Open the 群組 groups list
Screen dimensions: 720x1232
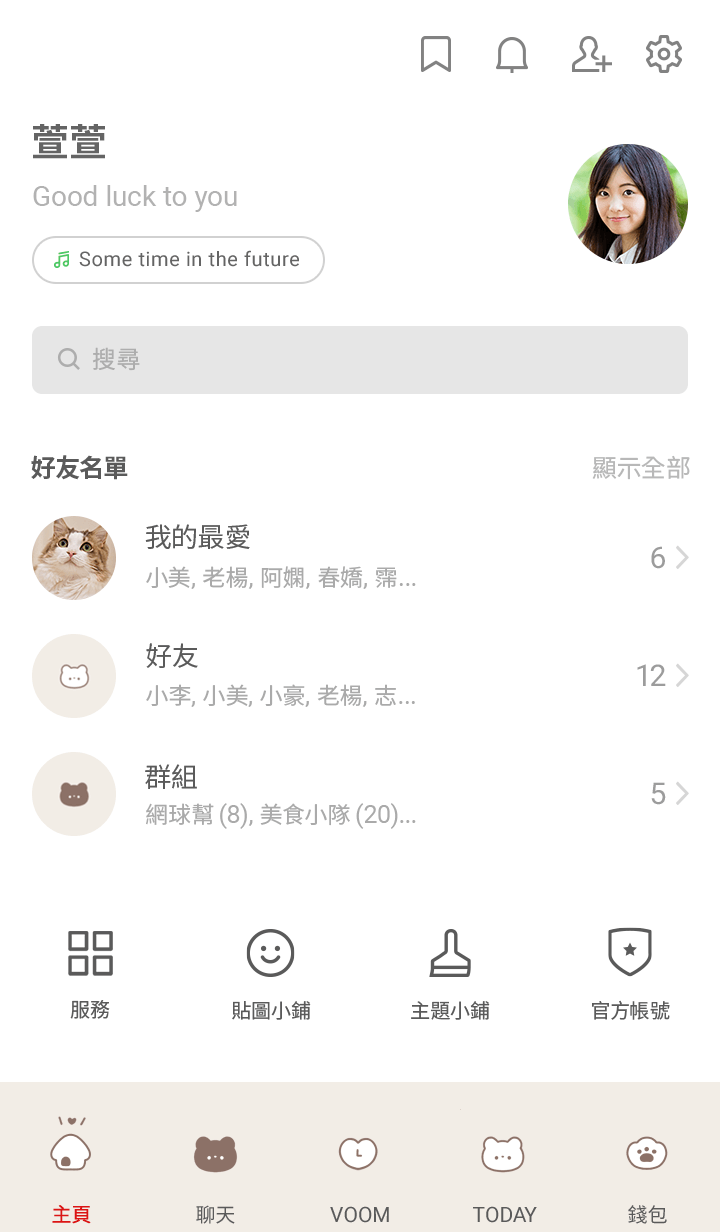360,794
